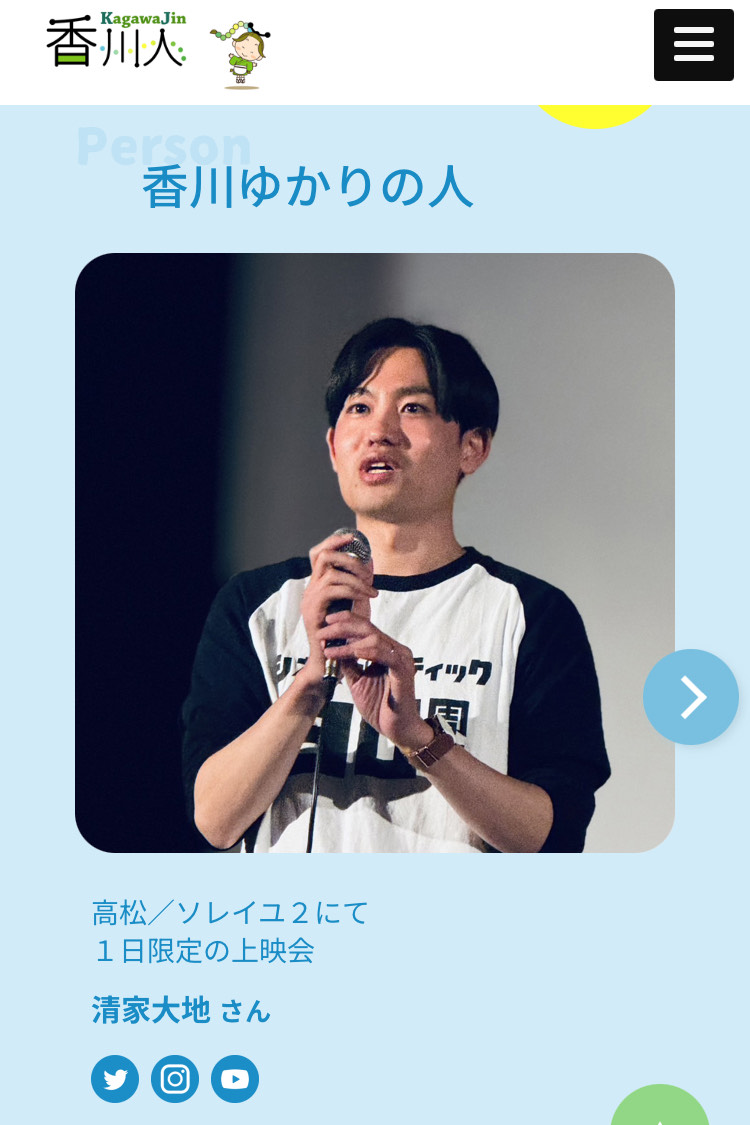Open the hamburger menu

click(693, 45)
